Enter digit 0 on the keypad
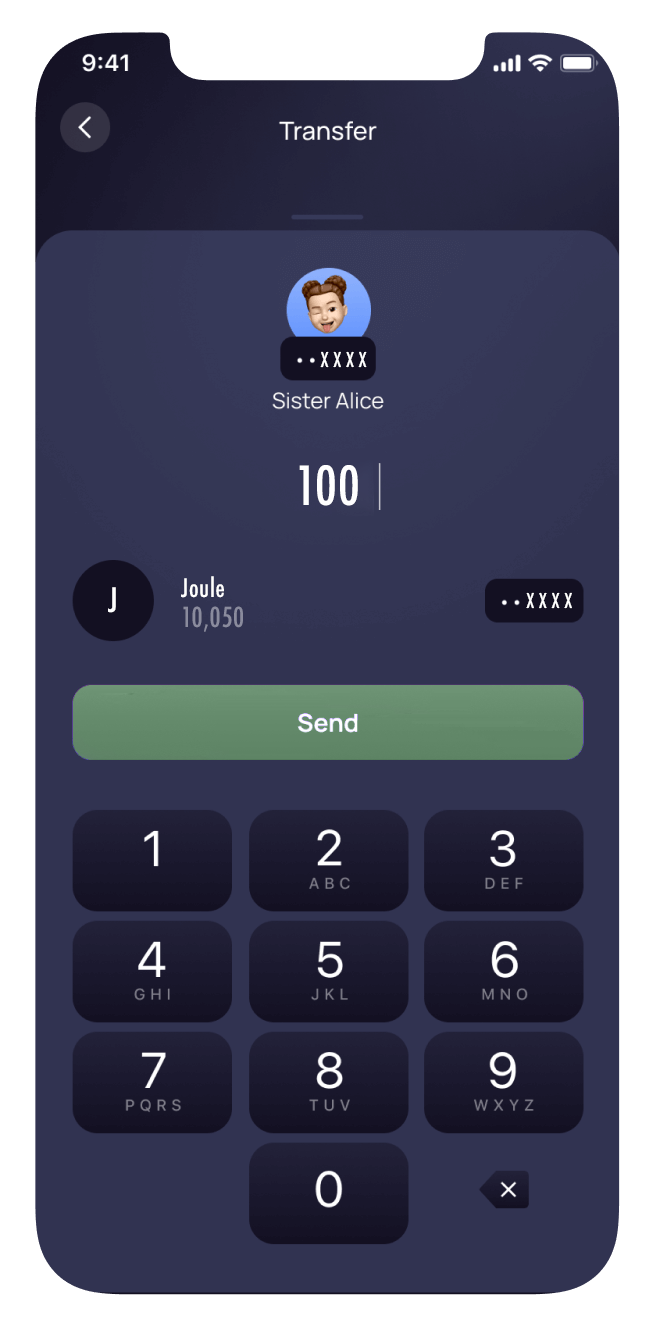Viewport: 656px width, 1326px height. coord(328,1193)
